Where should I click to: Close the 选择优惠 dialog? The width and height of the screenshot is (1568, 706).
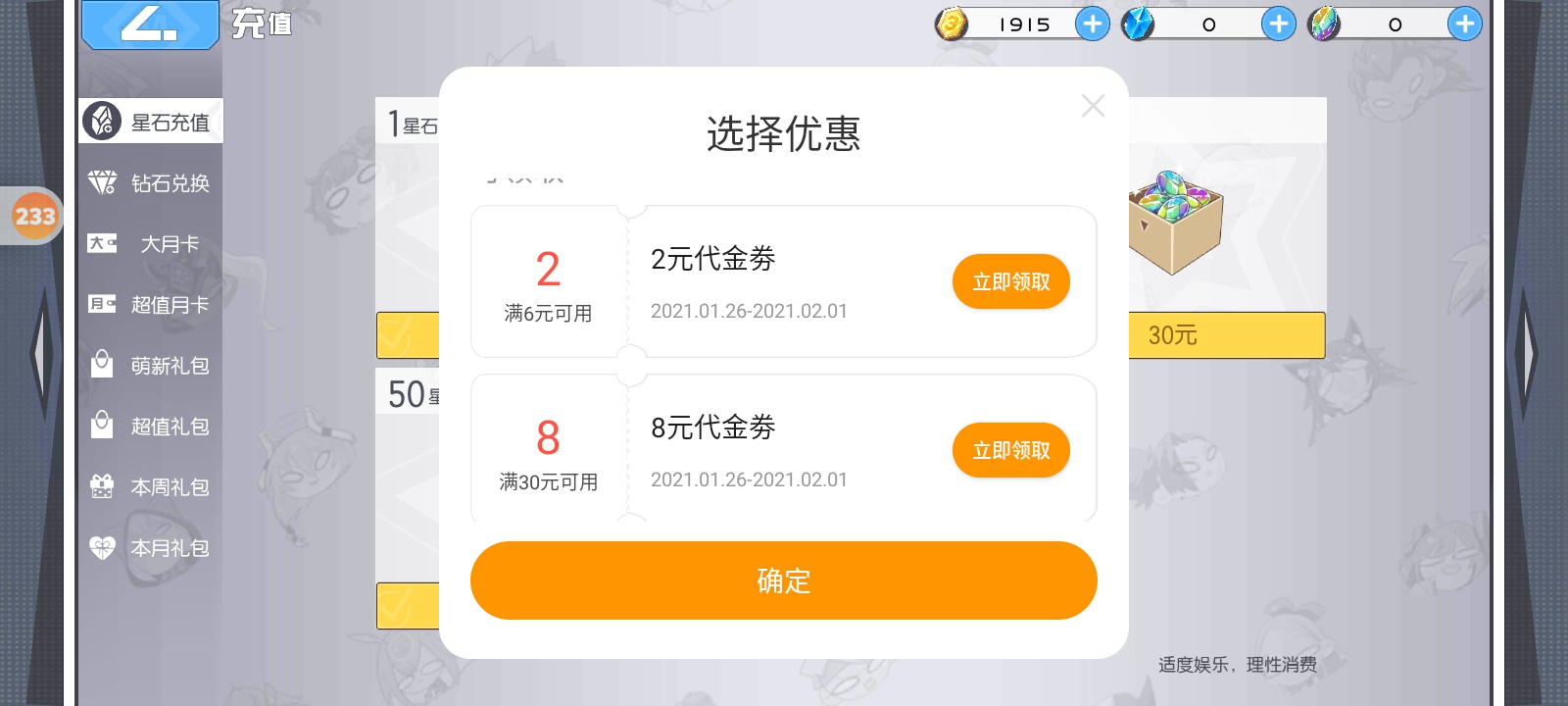pos(1093,106)
